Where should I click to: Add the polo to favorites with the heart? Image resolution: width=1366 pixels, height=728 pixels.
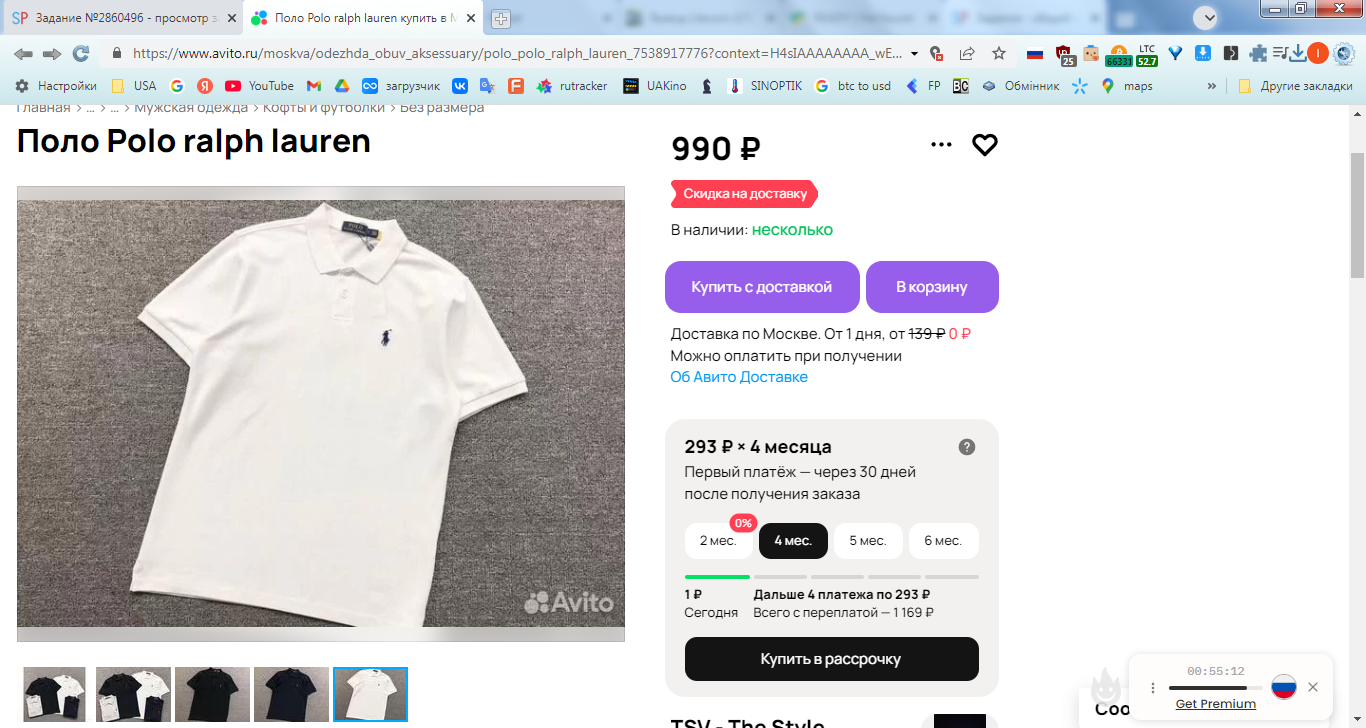tap(985, 145)
